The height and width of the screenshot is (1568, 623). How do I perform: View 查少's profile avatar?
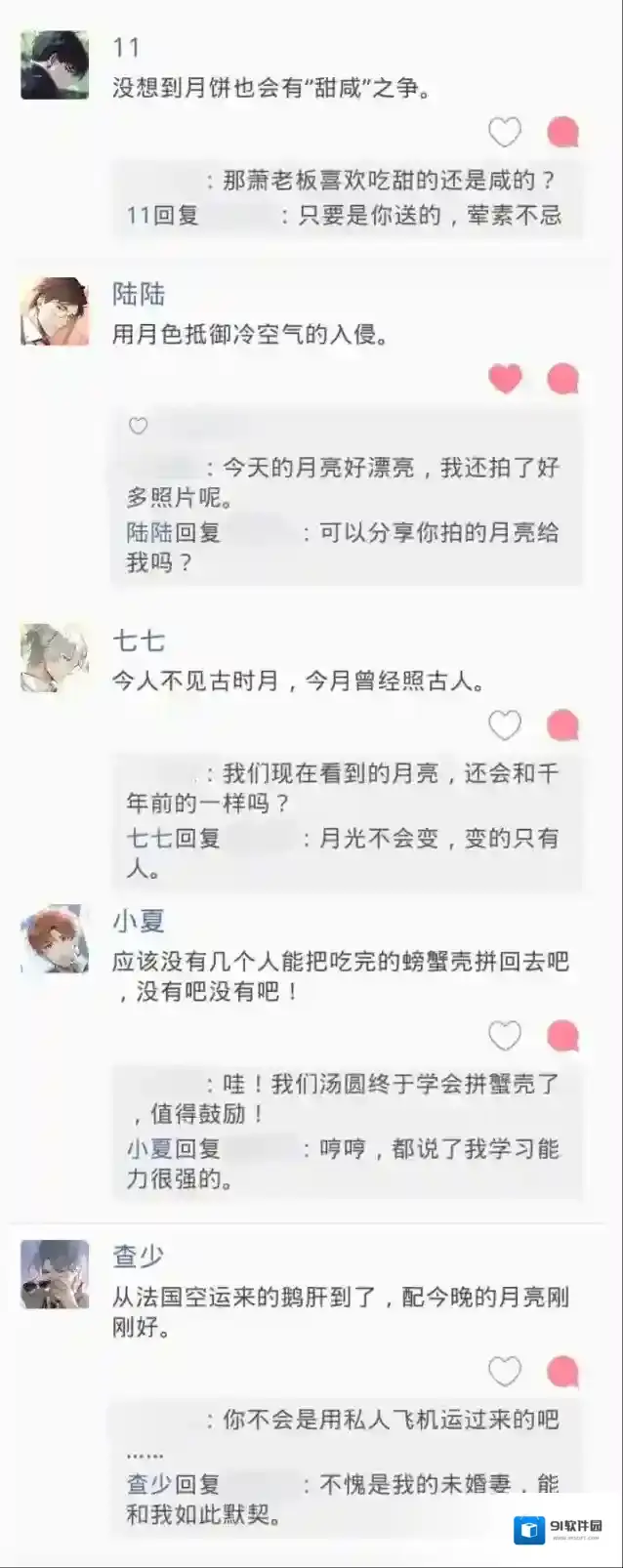coord(55,1274)
